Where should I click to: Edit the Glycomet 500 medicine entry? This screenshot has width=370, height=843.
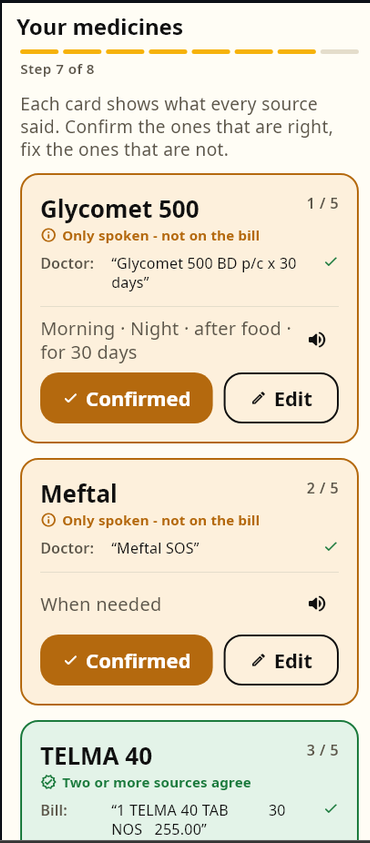pyautogui.click(x=281, y=398)
